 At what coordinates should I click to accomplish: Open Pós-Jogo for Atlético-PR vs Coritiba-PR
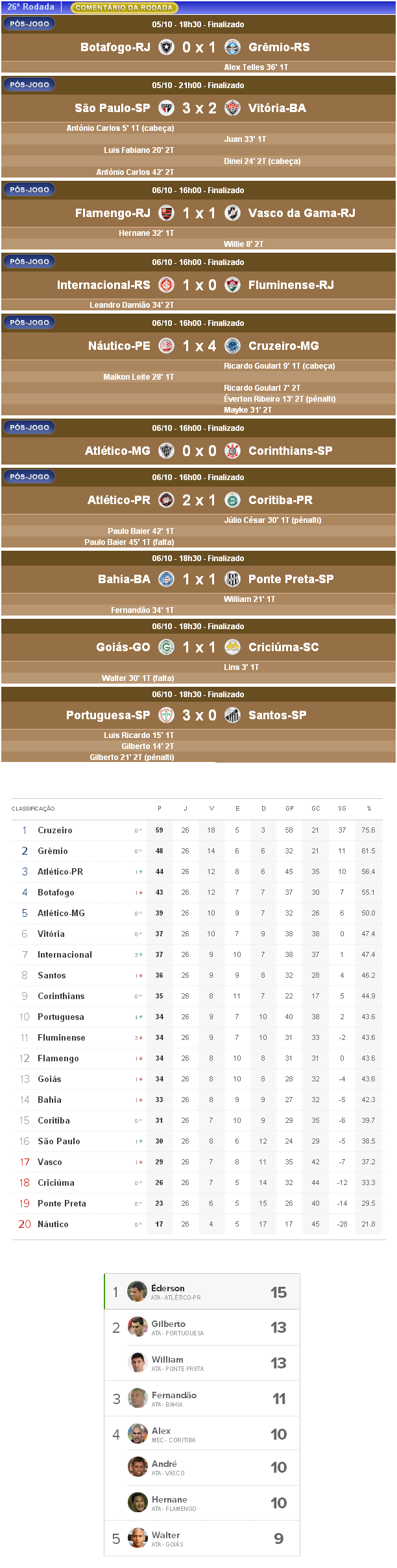tap(29, 477)
